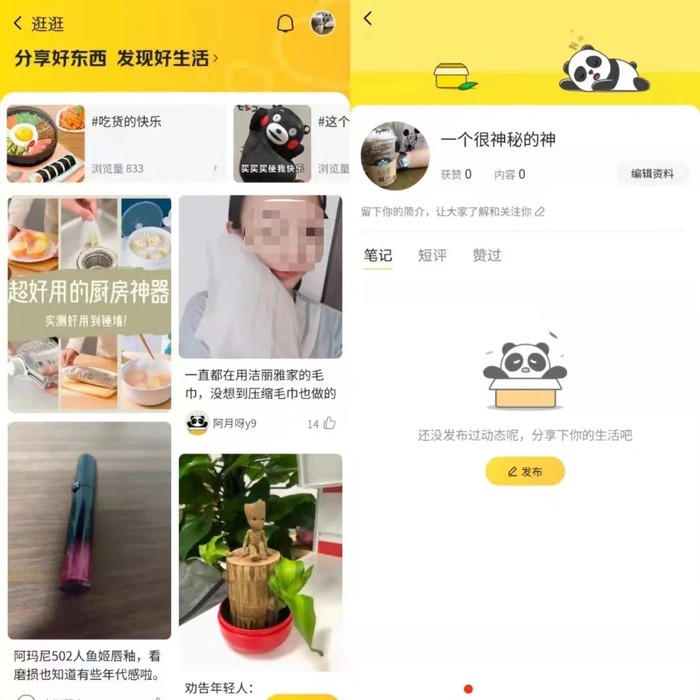Viewport: 700px width, 700px height.
Task: Tap the yellow 发布 button
Action: tap(525, 471)
